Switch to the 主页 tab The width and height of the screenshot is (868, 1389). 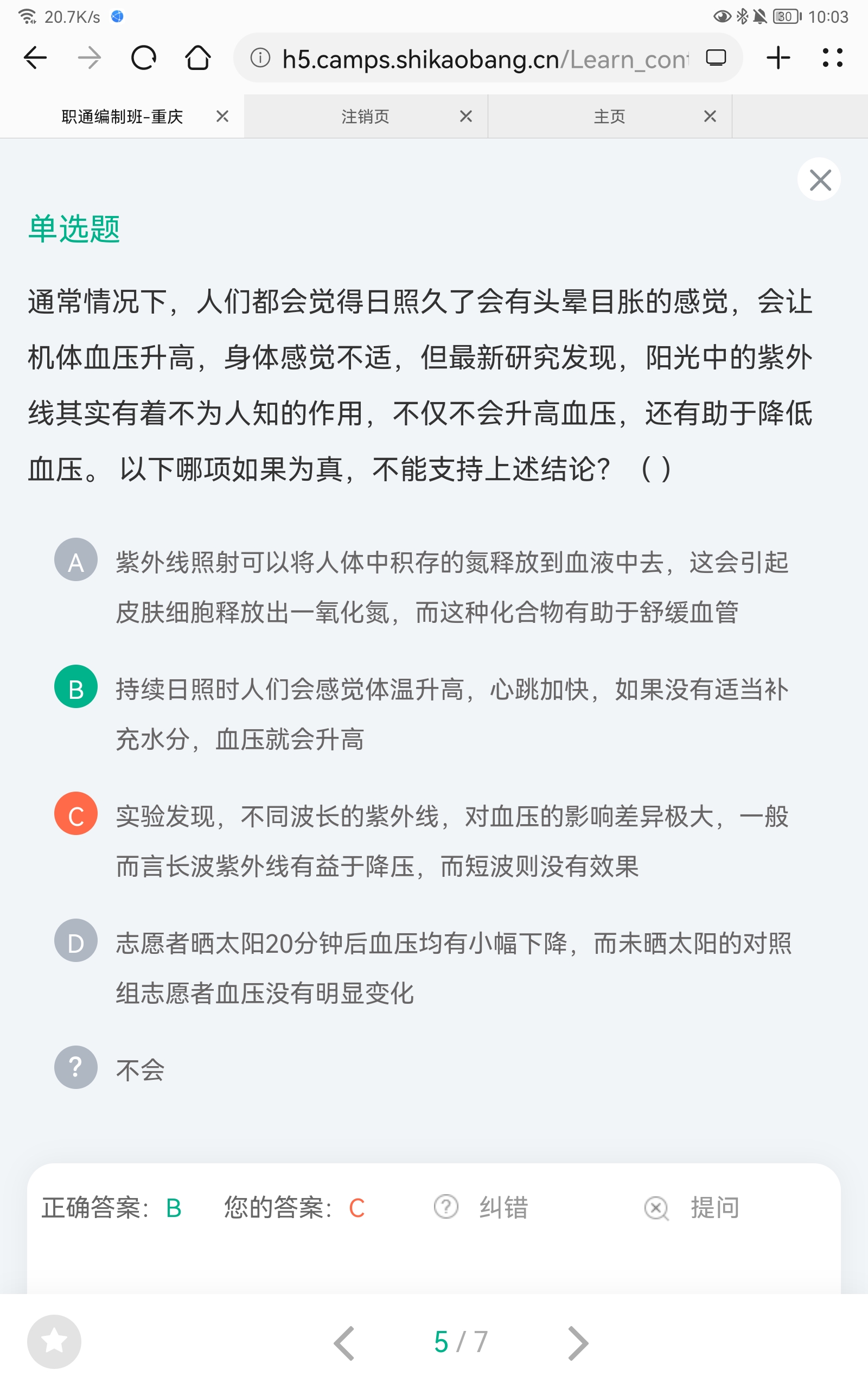pyautogui.click(x=609, y=117)
